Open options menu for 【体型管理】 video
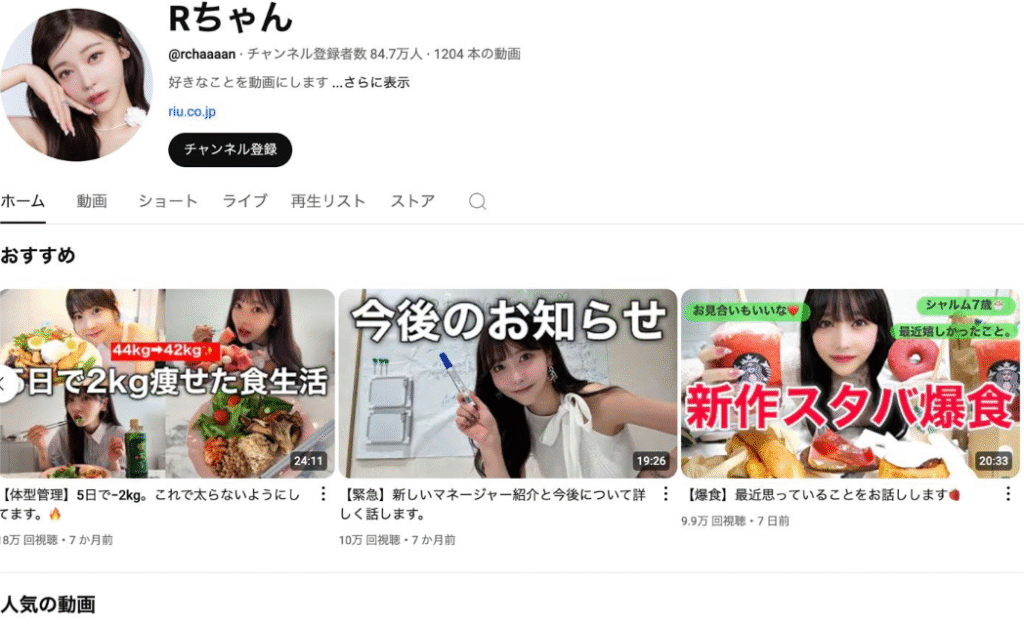1024x627 pixels. 323,494
